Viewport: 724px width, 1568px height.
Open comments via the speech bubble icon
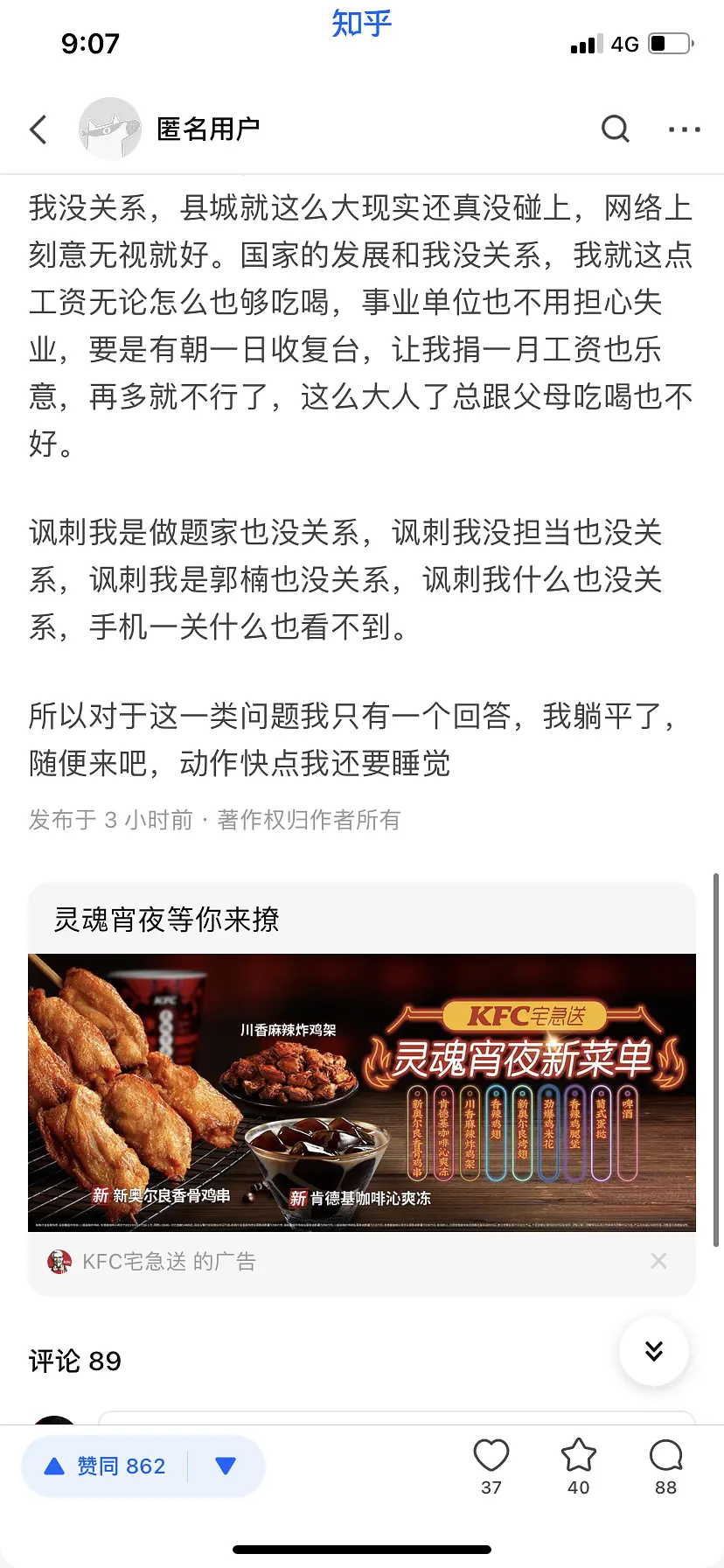666,1457
